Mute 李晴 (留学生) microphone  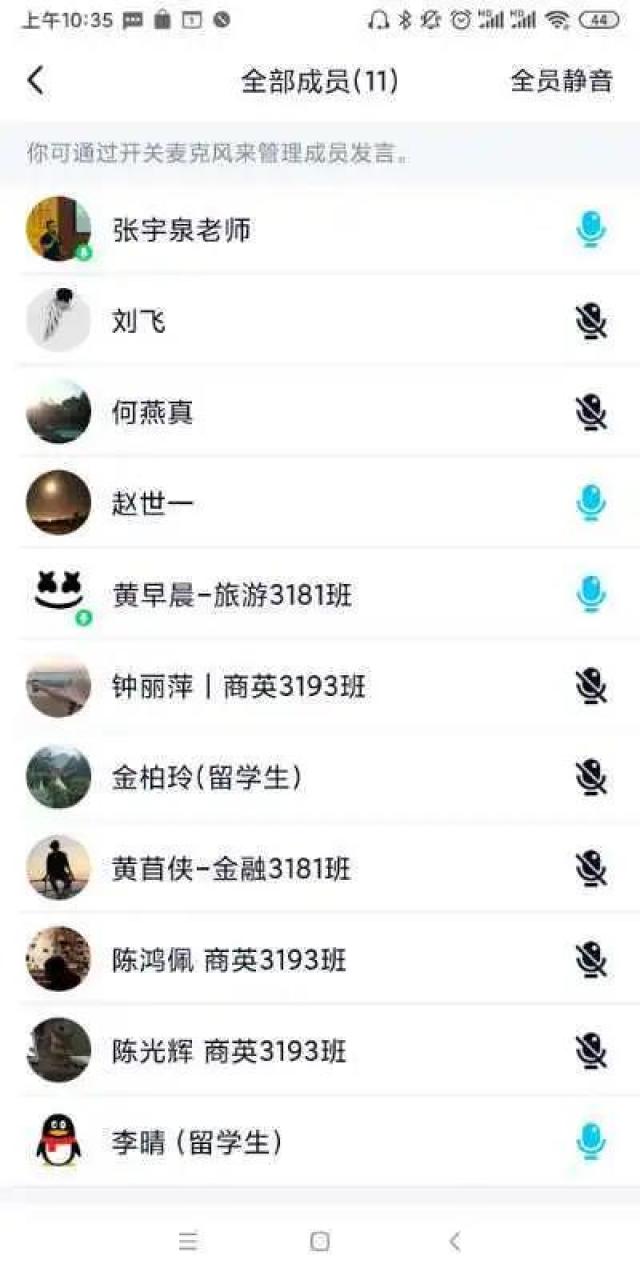pos(591,1142)
